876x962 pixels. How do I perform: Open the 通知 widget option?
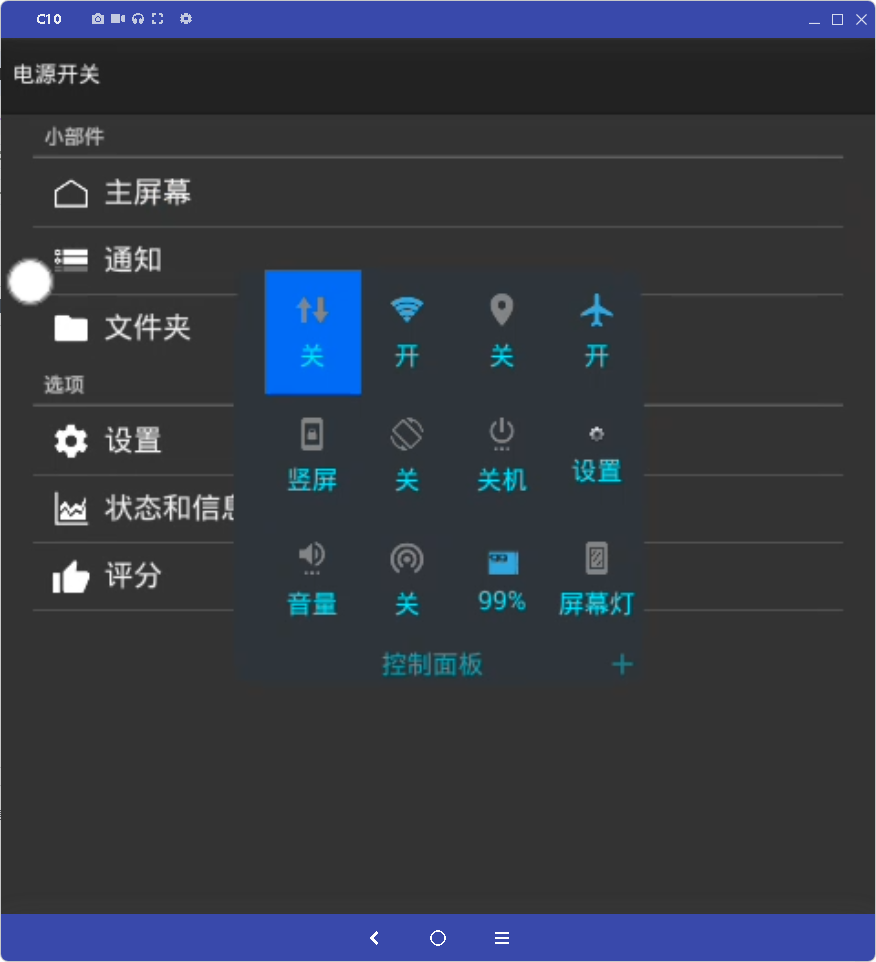click(x=132, y=261)
